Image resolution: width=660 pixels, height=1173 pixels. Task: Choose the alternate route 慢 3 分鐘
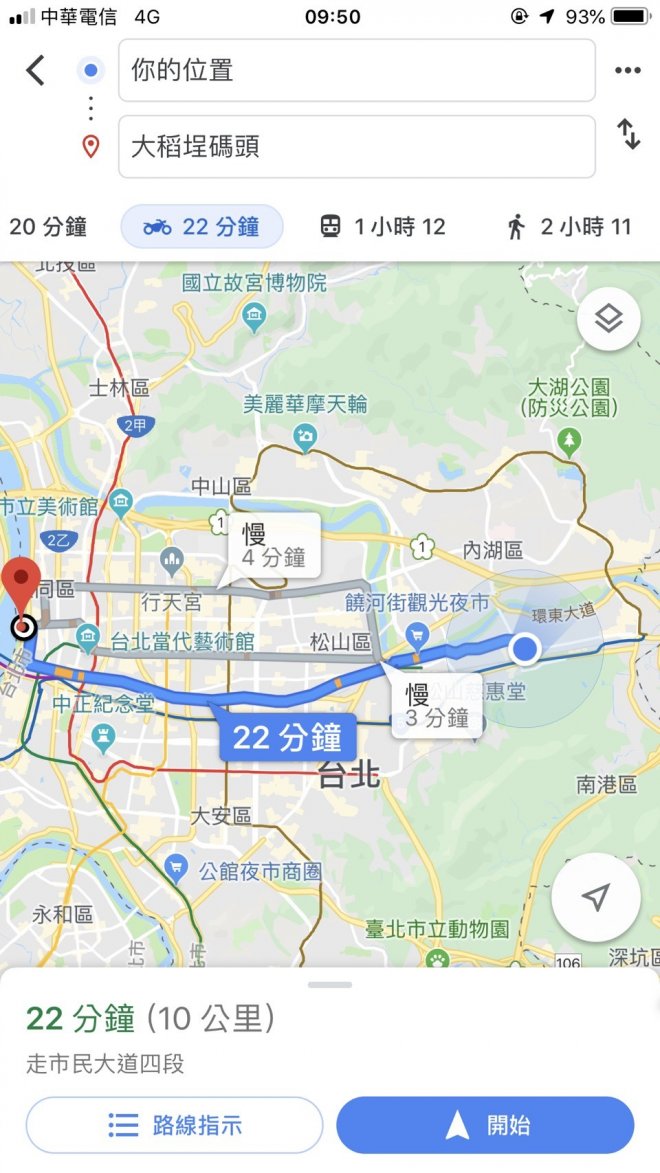point(437,706)
